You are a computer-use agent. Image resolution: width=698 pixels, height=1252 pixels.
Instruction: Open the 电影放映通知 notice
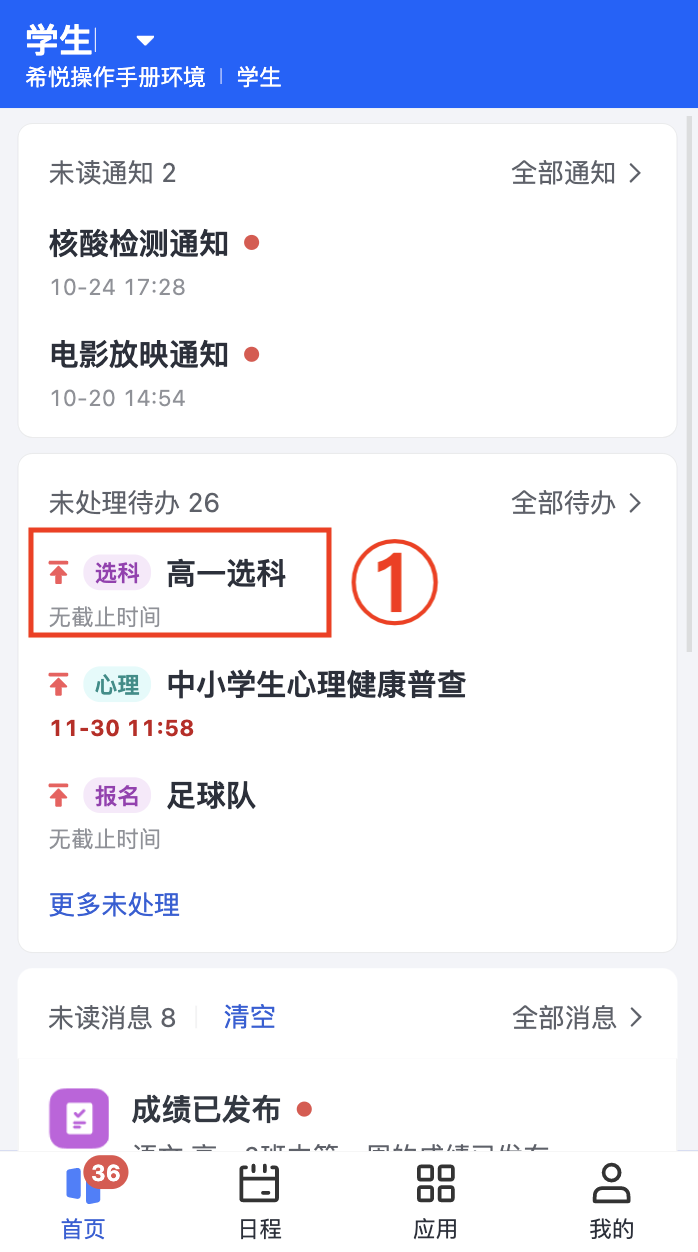pos(139,354)
